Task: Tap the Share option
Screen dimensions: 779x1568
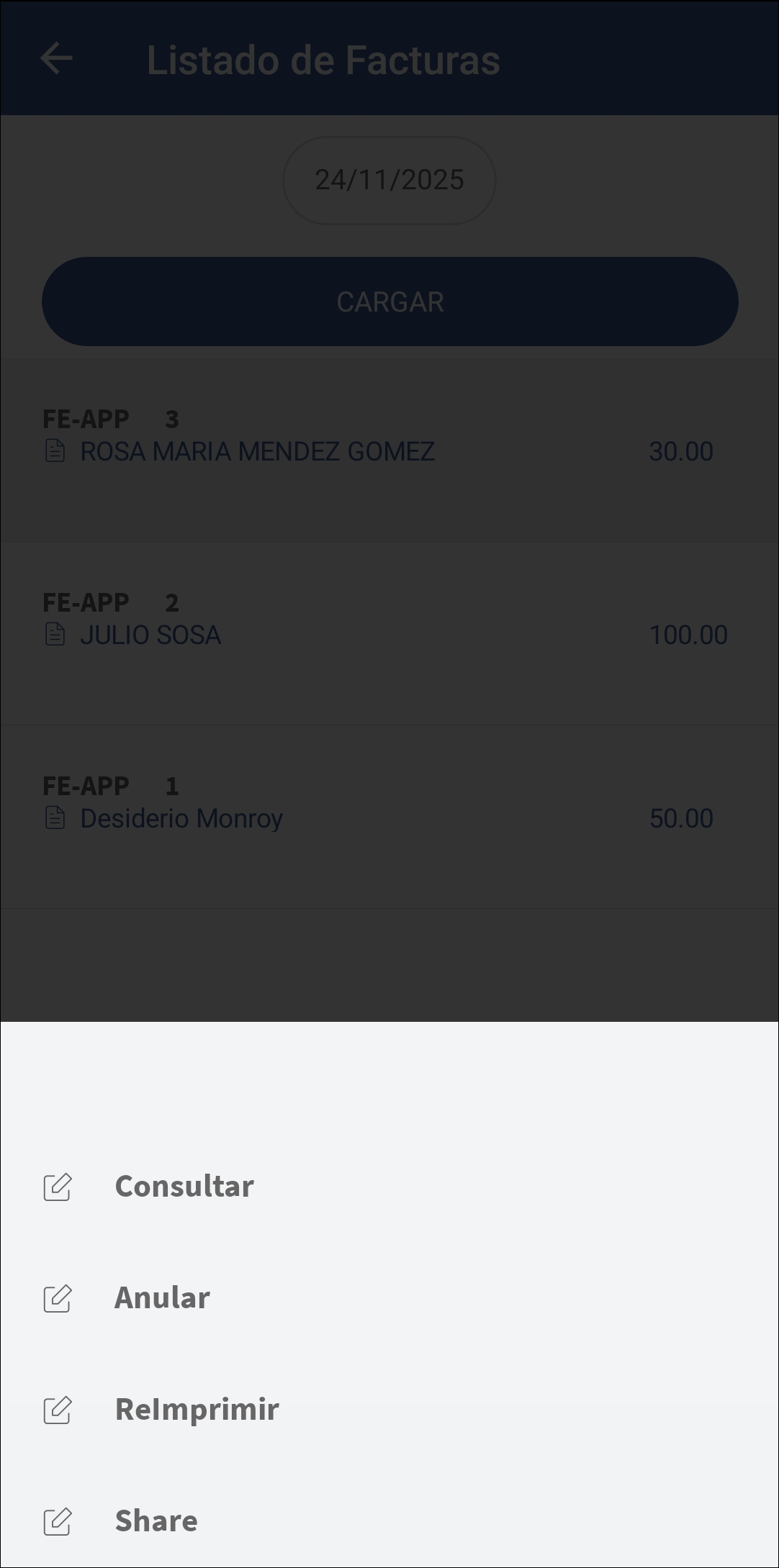Action: 156,1521
